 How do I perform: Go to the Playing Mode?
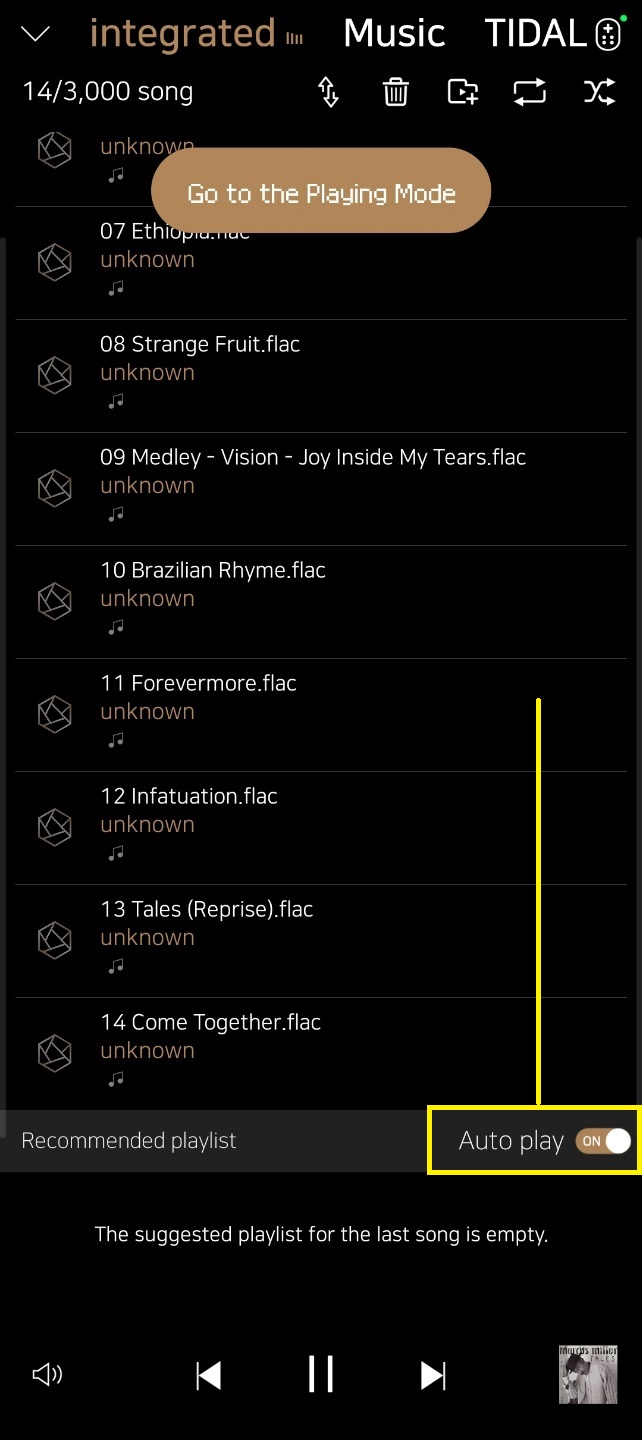(321, 191)
